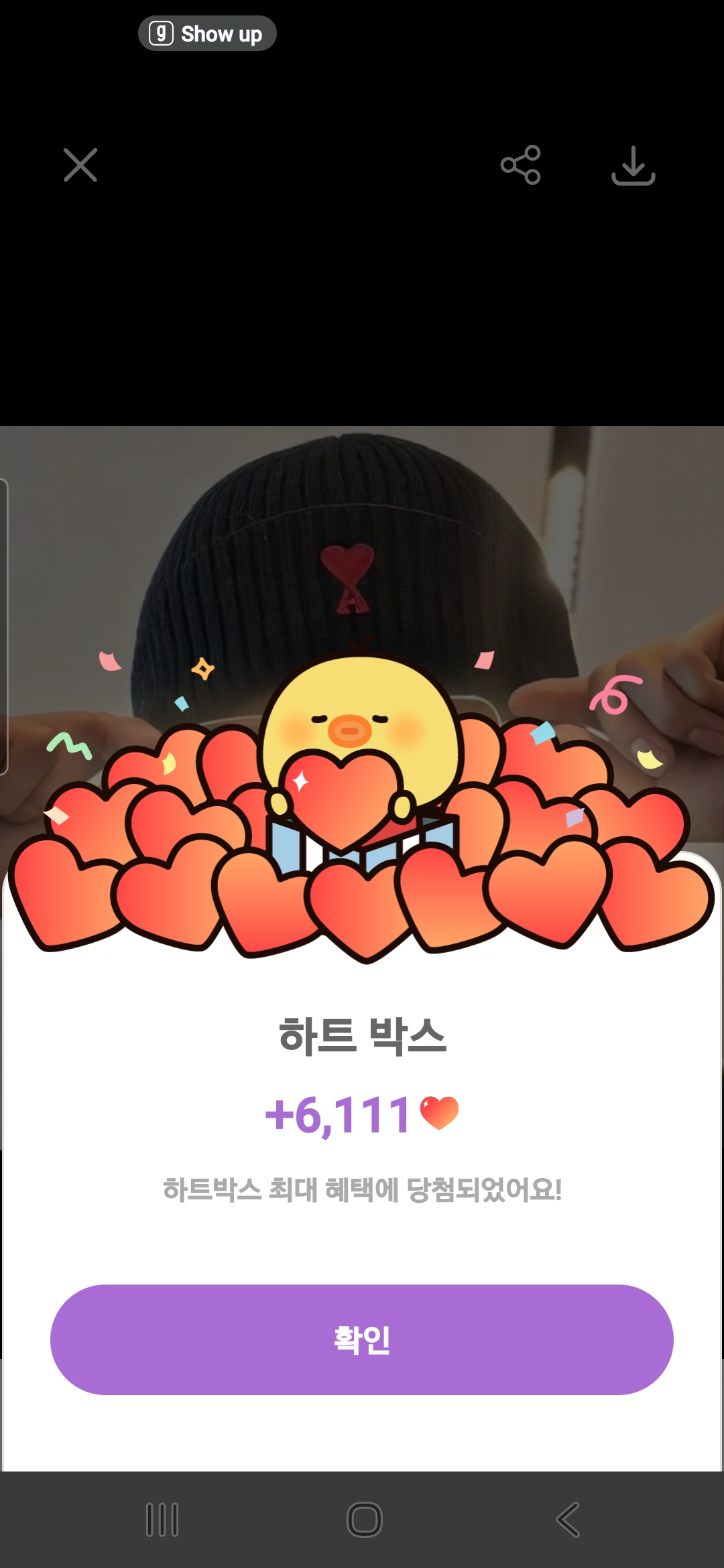Share this image

coord(521,165)
